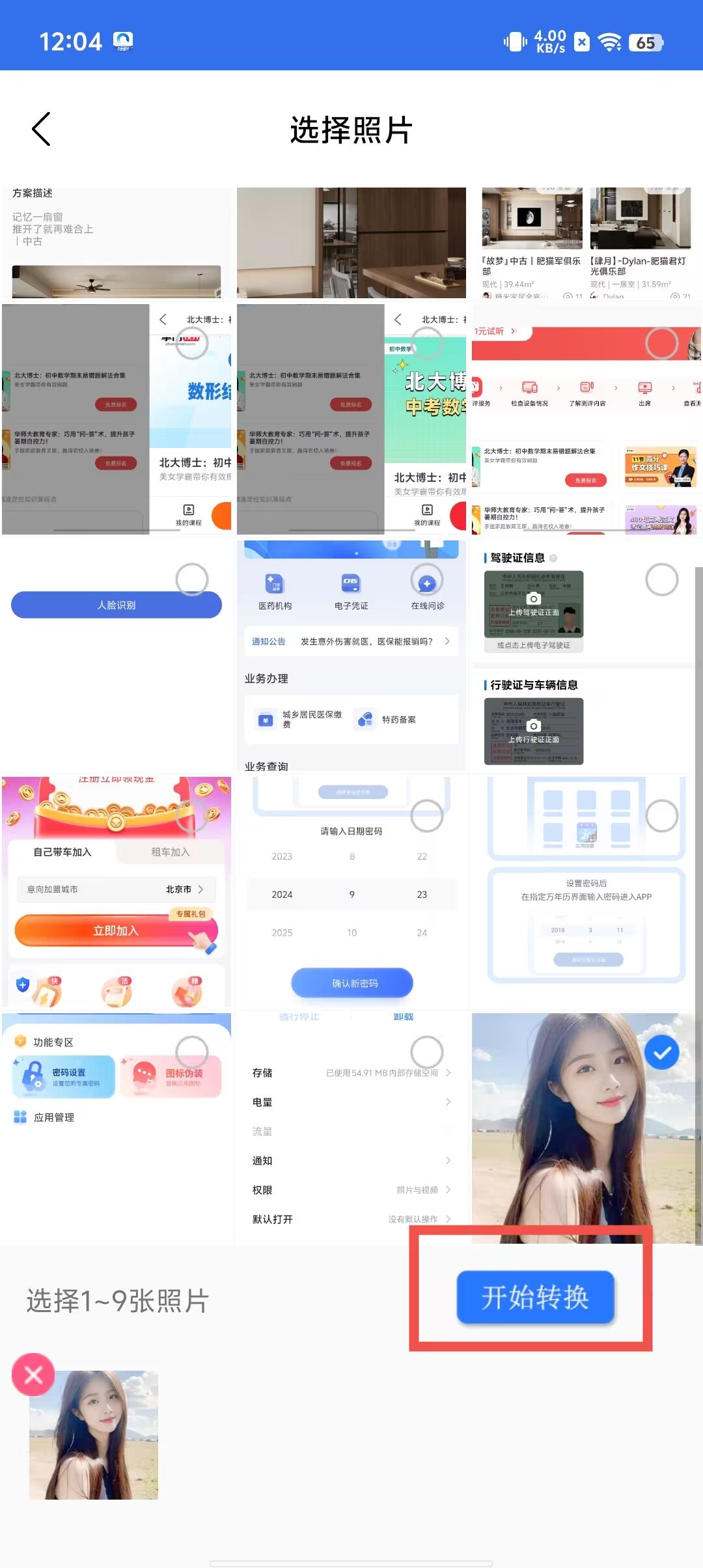Select the 设置密码后 calendar screenshot photo
703x1568 pixels.
[x=661, y=815]
